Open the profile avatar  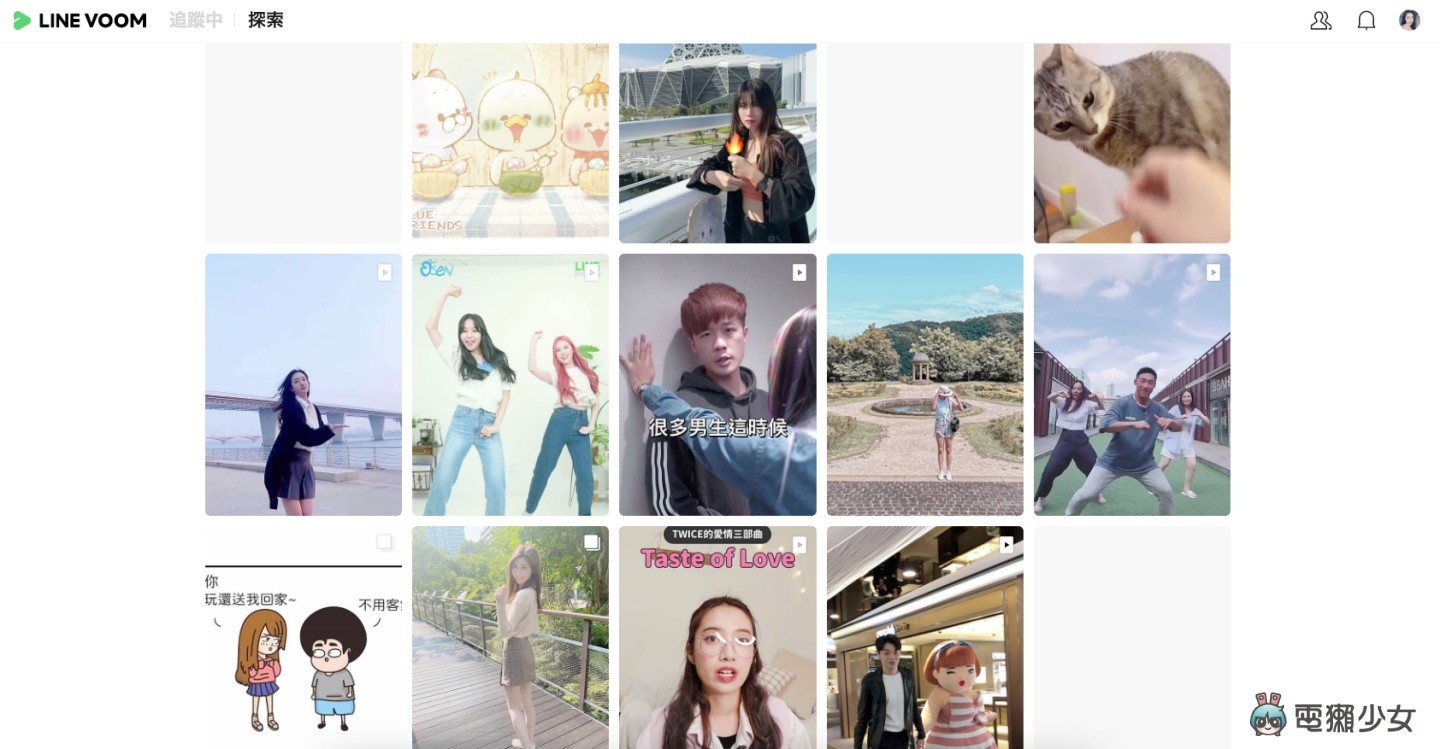click(1409, 20)
